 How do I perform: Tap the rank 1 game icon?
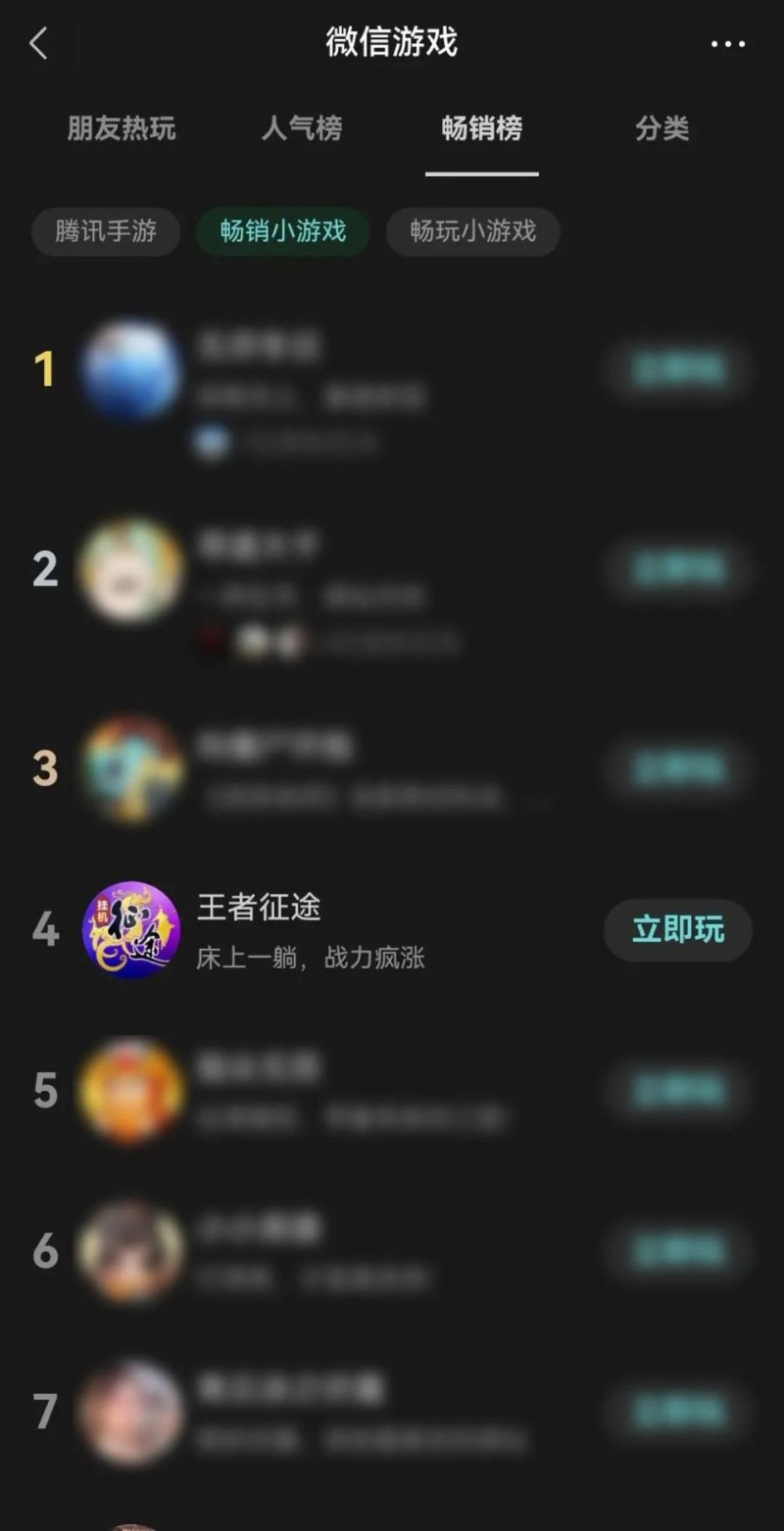[132, 370]
